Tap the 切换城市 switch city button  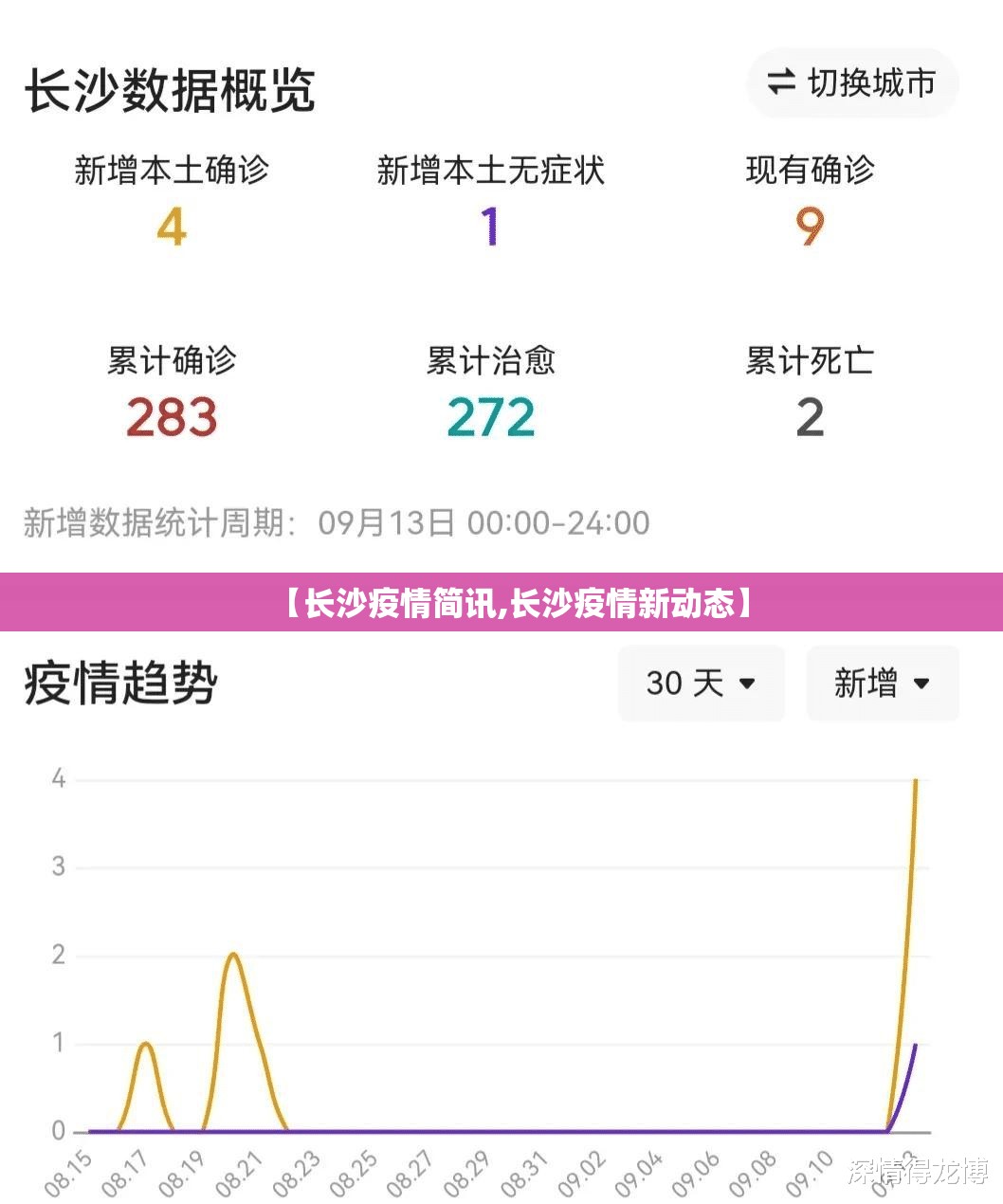tap(852, 83)
